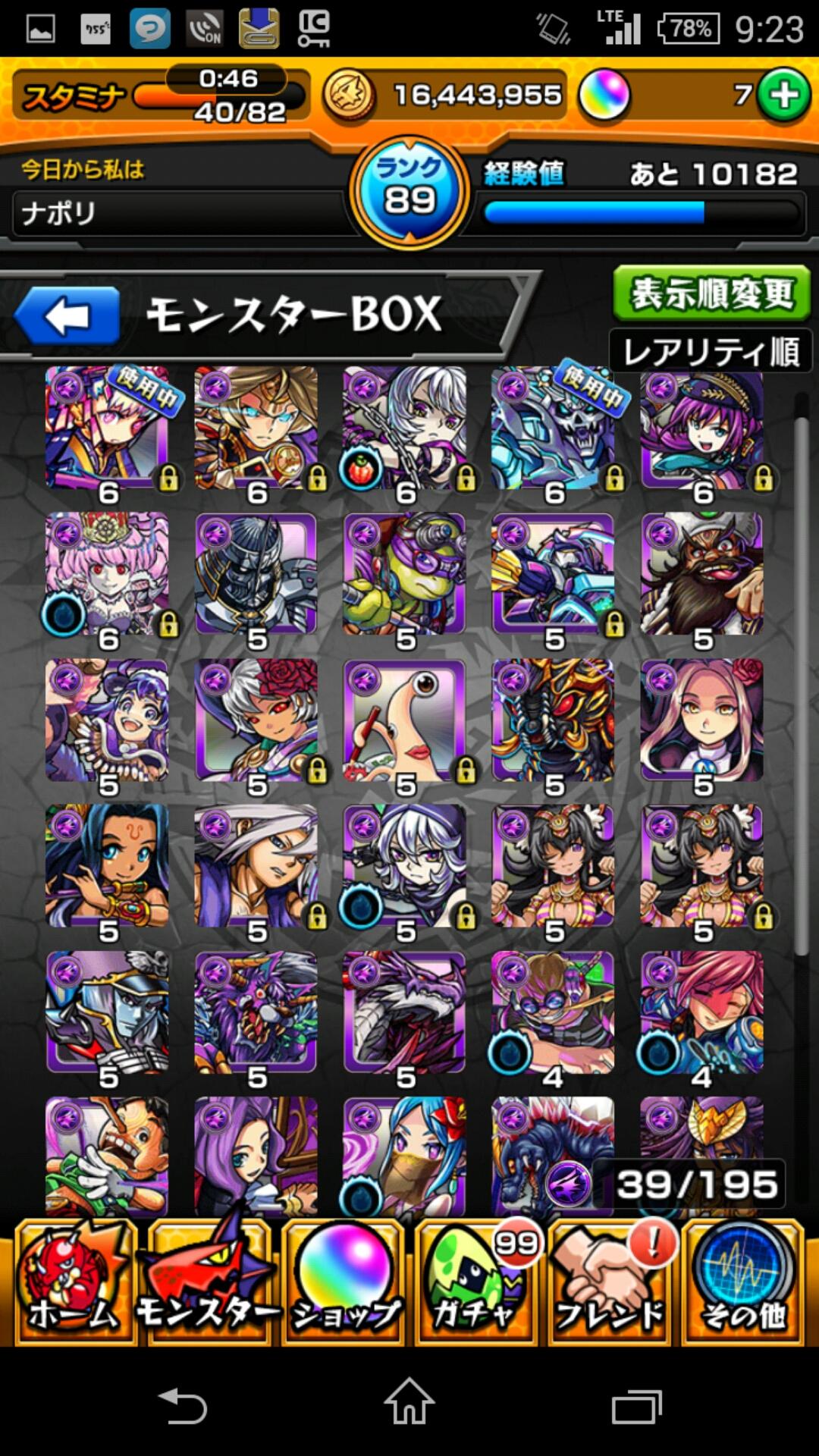
Task: Open the pink-haired girl with red rose crown
Action: point(106,575)
